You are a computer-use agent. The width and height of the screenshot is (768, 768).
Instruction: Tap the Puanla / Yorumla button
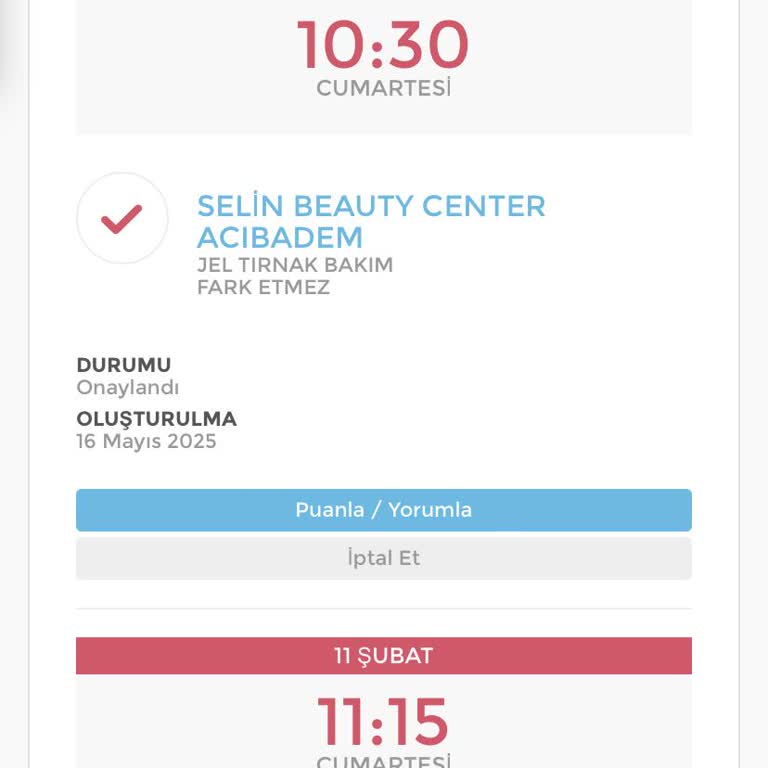(x=383, y=510)
